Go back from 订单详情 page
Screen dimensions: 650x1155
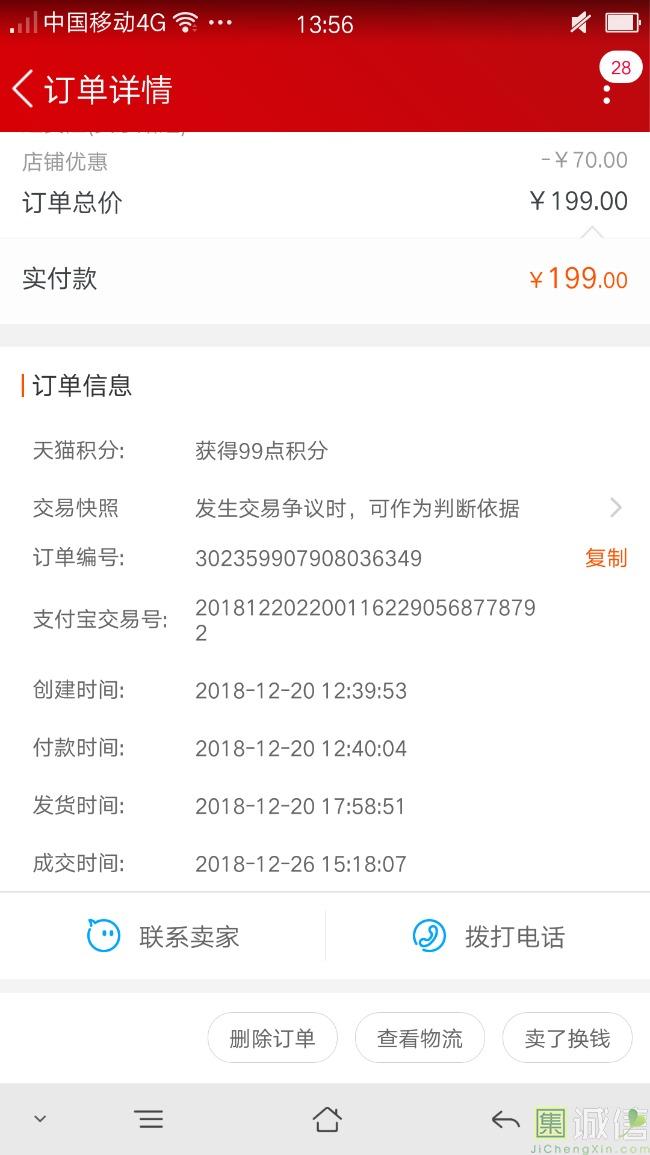point(24,89)
